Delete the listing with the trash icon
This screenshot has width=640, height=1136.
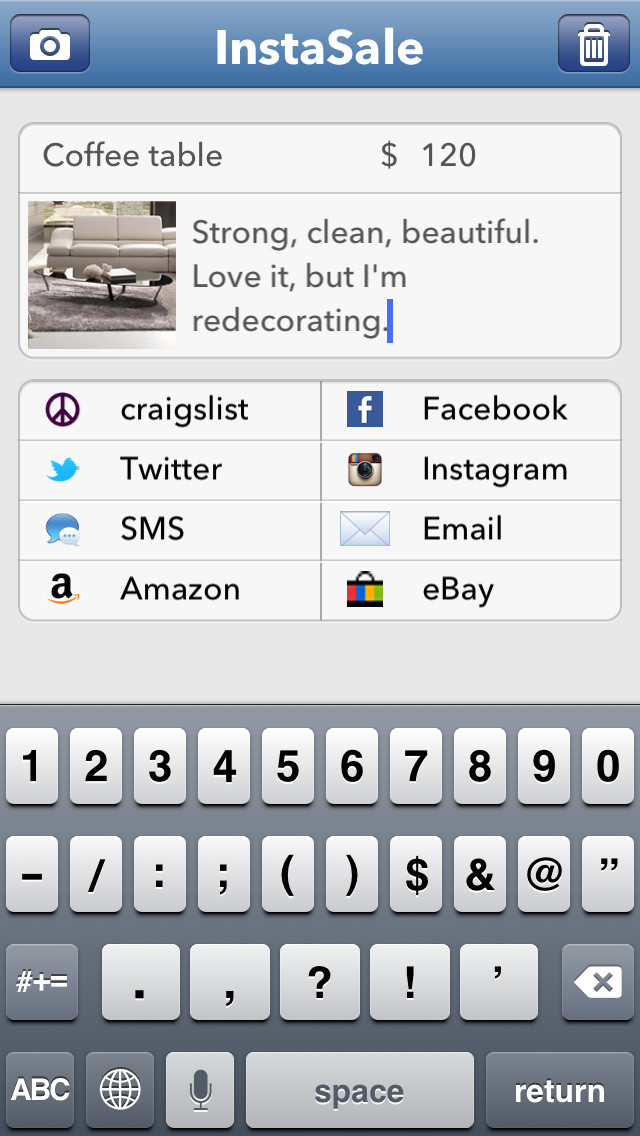point(594,44)
